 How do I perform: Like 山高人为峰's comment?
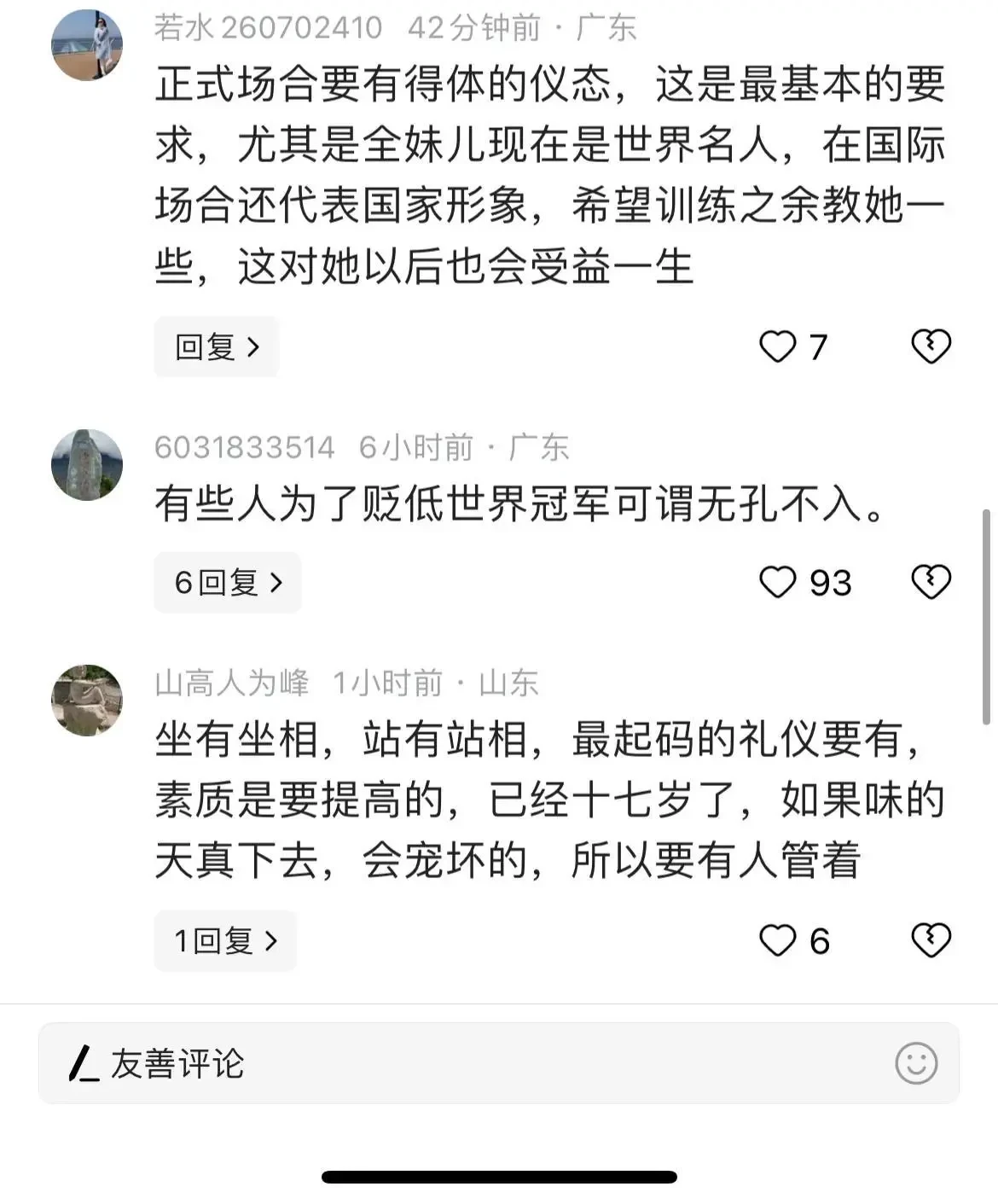tap(777, 941)
